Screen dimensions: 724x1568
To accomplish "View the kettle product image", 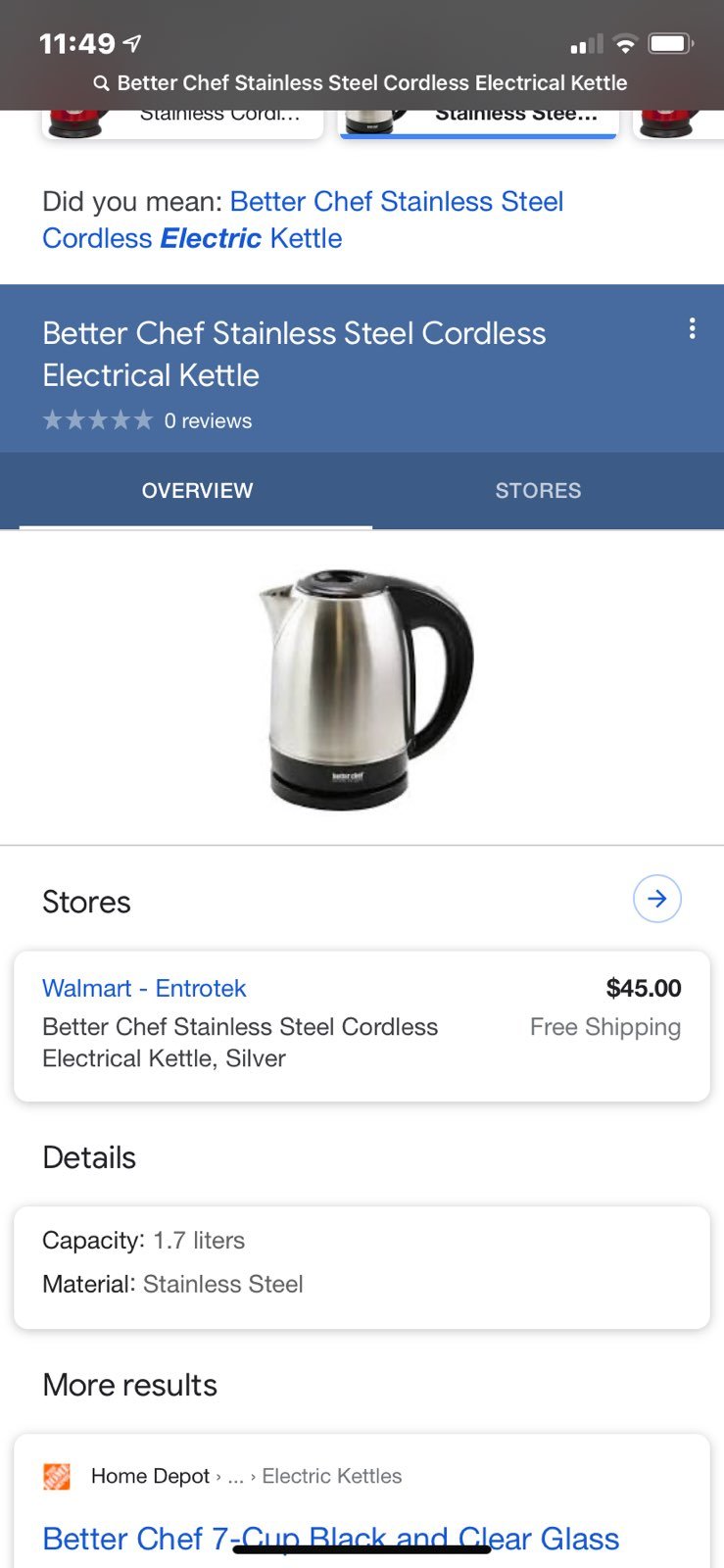I will click(365, 689).
